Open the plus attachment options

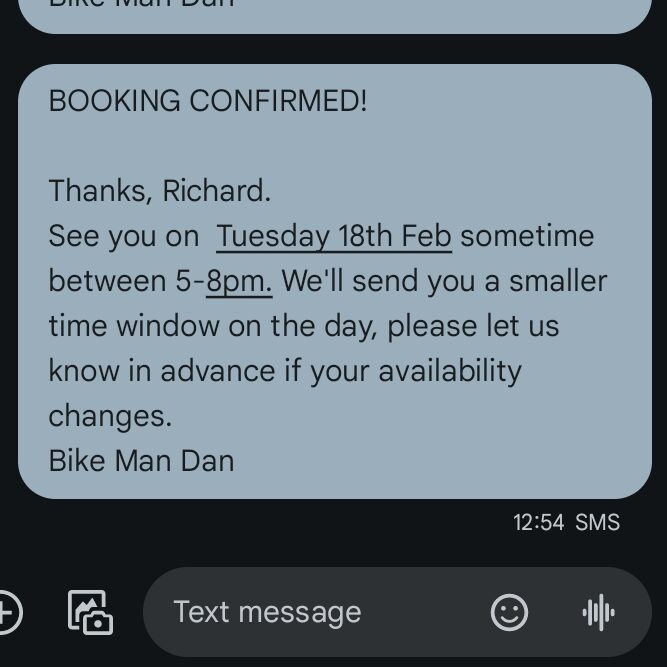click(8, 612)
